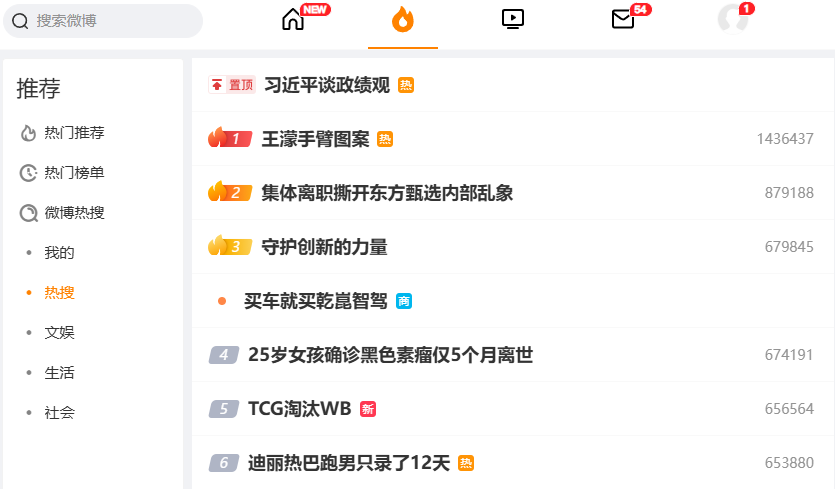Open the 生活 category
835x489 pixels.
59,373
